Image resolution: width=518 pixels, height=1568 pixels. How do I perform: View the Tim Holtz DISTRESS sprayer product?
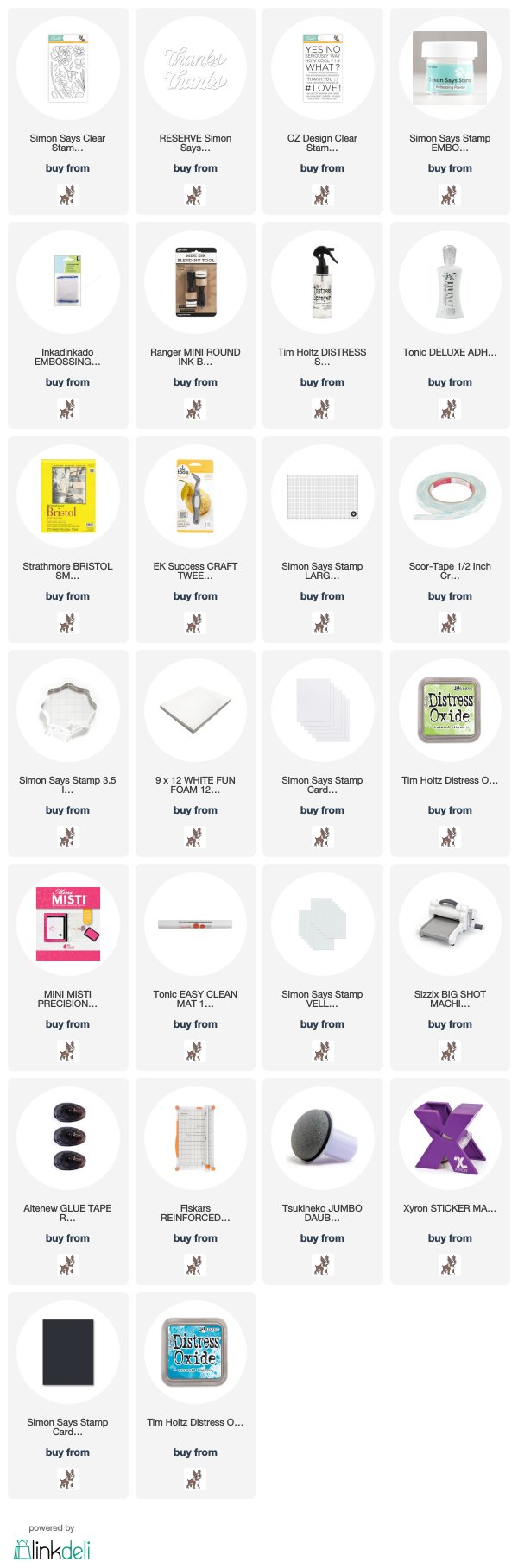[x=322, y=283]
